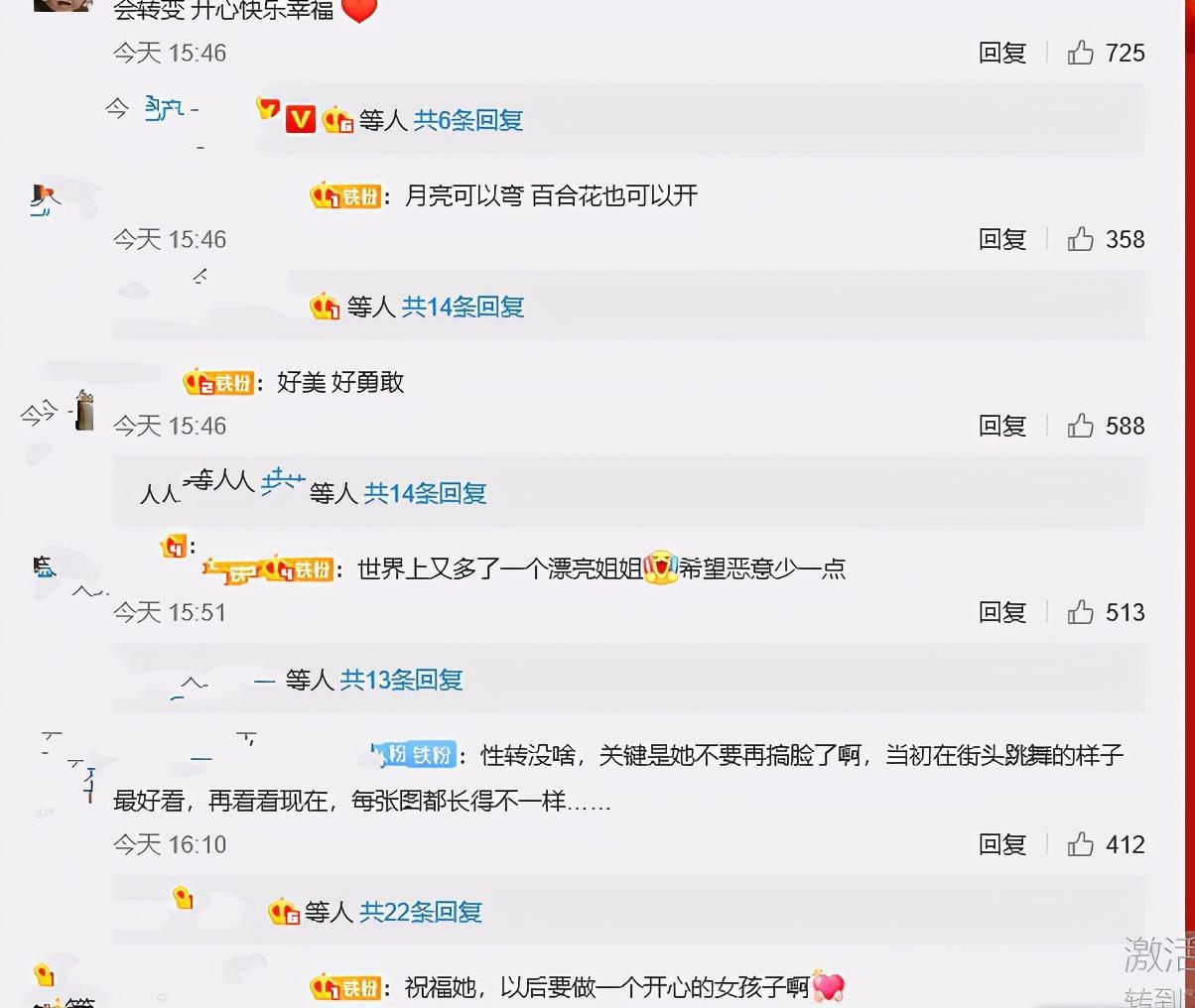
Task: View the 共13条回复 replies
Action: point(401,680)
